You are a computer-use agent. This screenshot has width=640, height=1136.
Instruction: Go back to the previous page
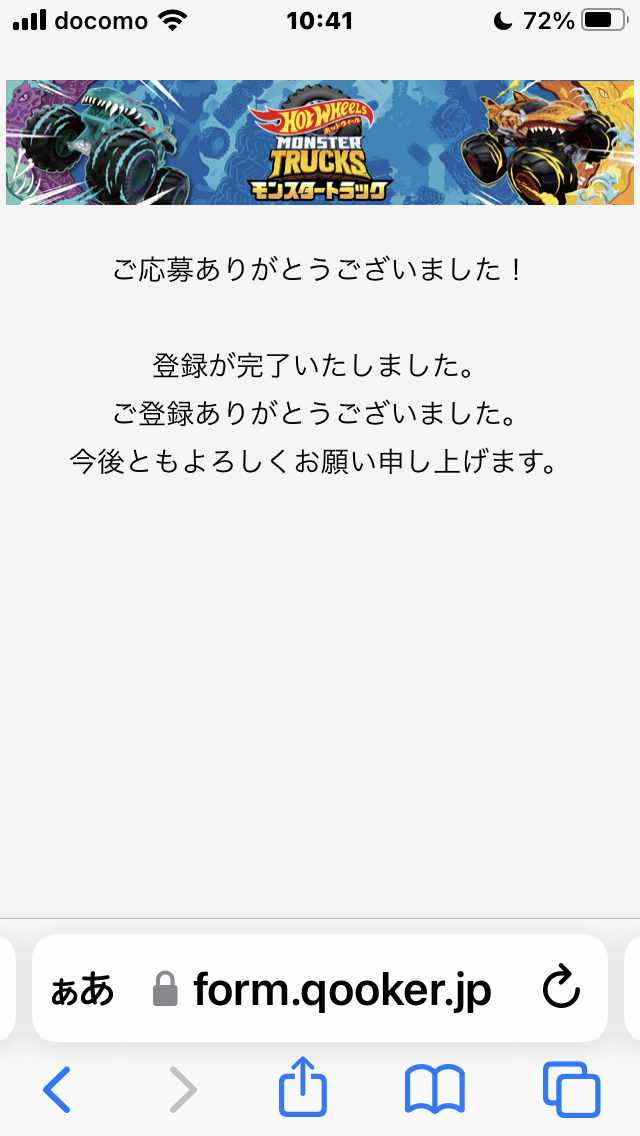pos(57,1089)
